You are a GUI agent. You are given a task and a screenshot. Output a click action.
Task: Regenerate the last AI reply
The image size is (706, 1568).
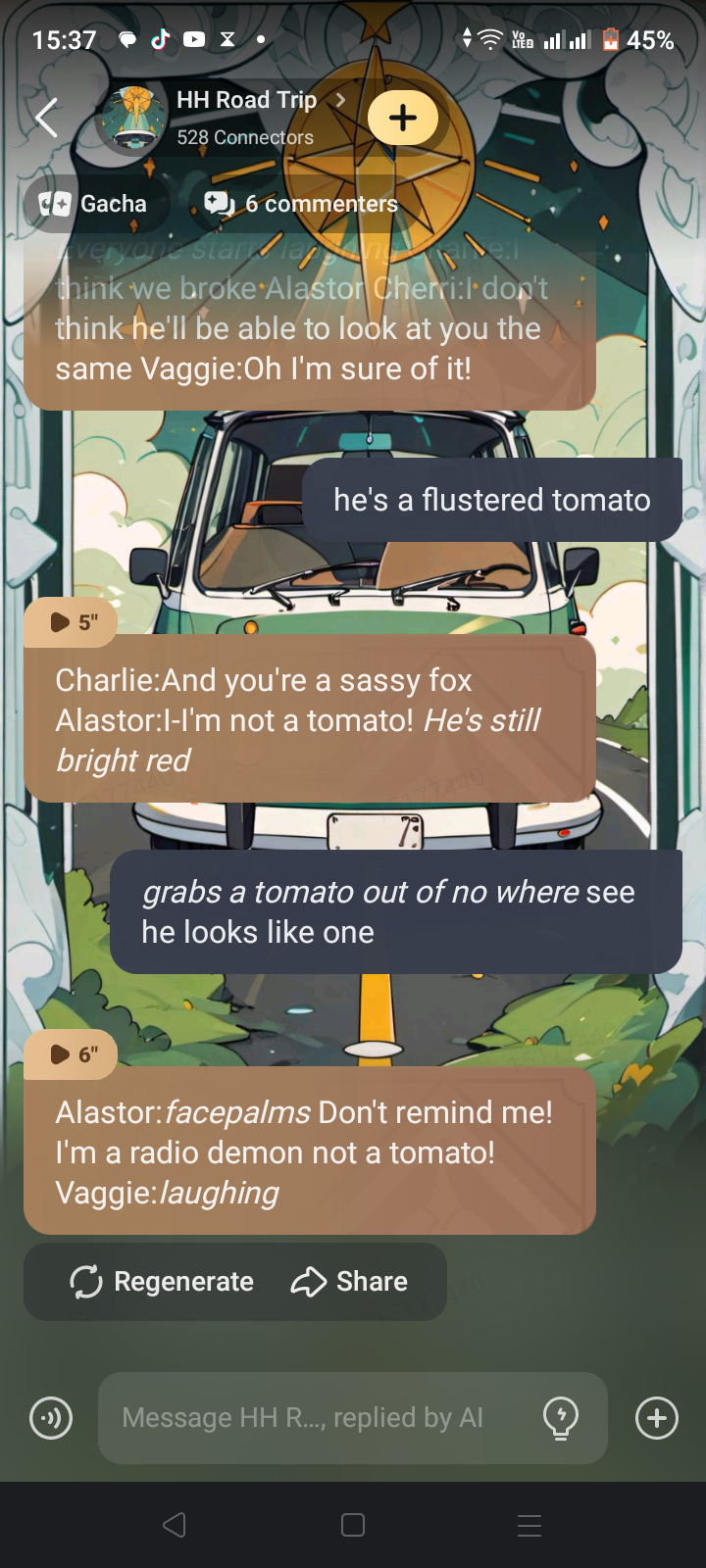(163, 1282)
